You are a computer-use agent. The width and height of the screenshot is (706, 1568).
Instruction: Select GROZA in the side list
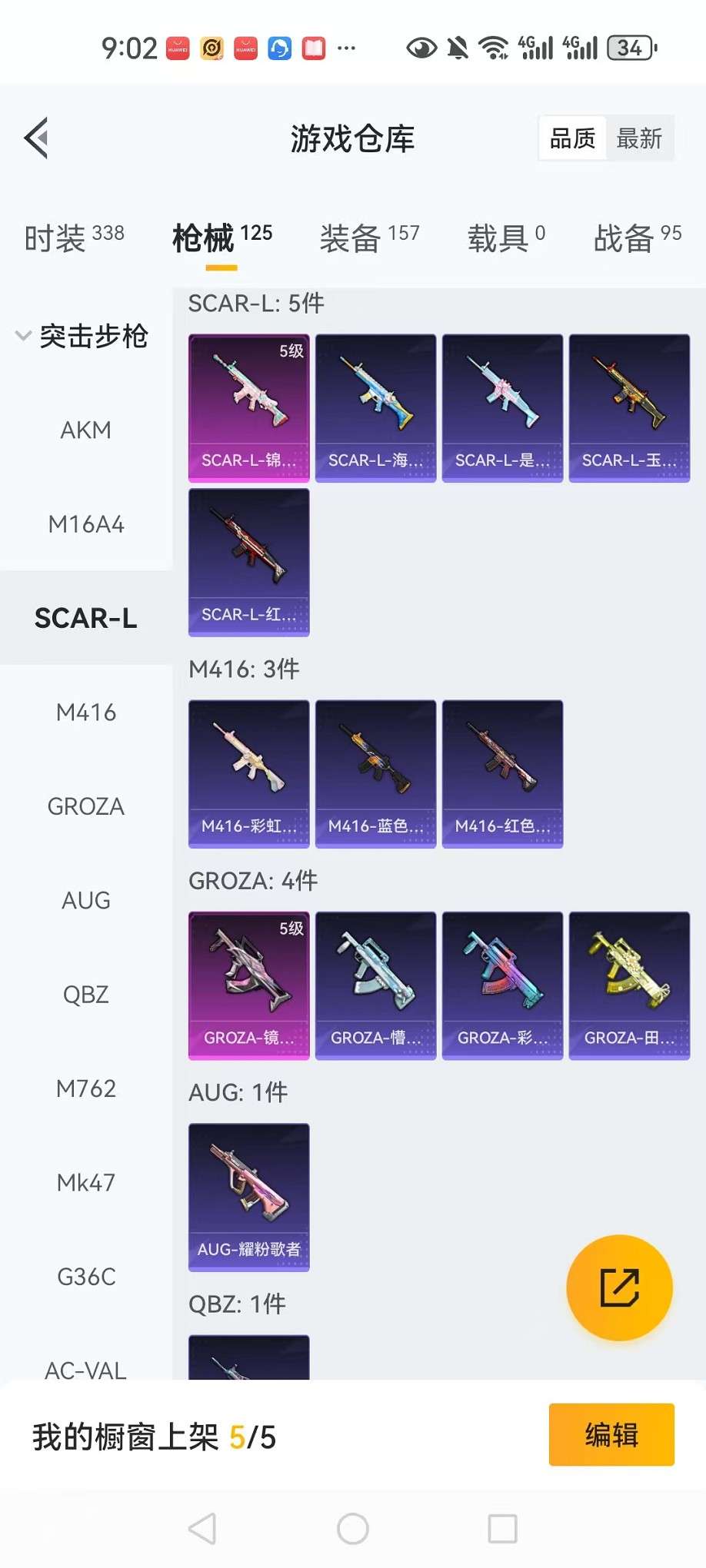86,806
